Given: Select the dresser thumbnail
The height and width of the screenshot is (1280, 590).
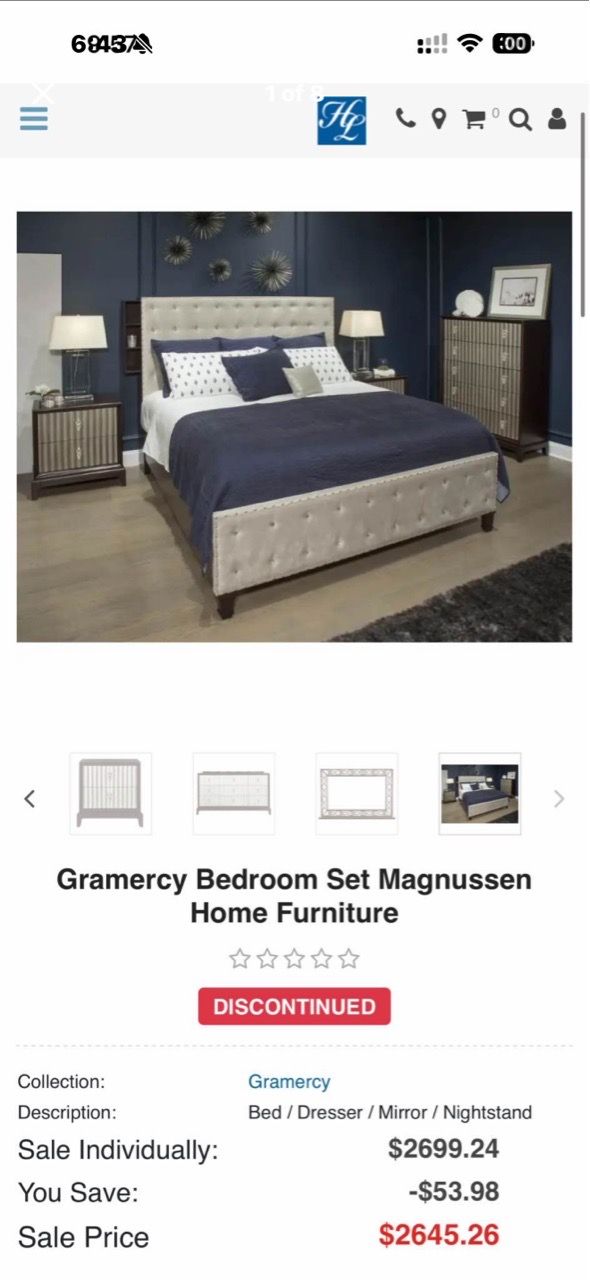Looking at the screenshot, I should [x=234, y=794].
